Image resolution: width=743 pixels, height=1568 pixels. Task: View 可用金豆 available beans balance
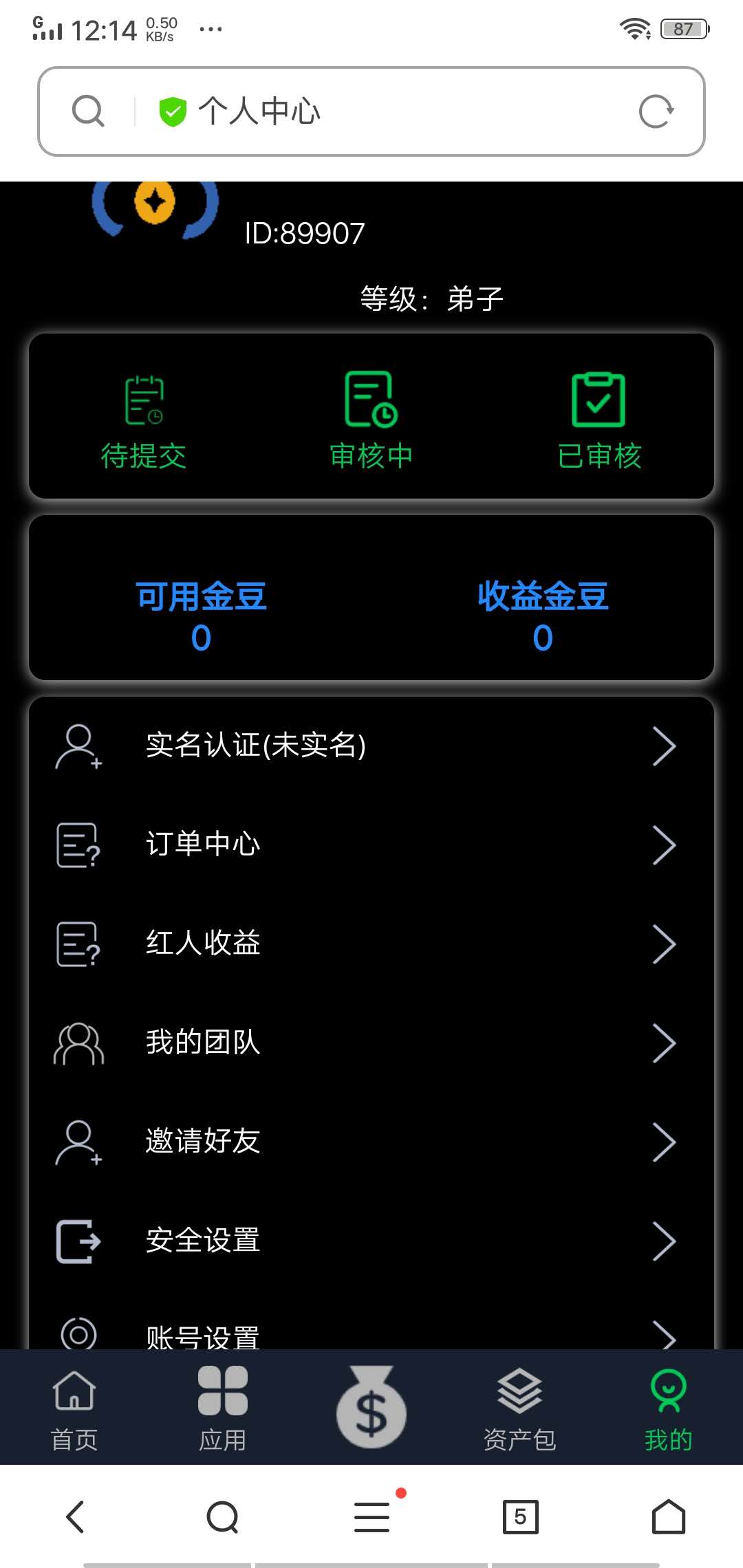[202, 616]
